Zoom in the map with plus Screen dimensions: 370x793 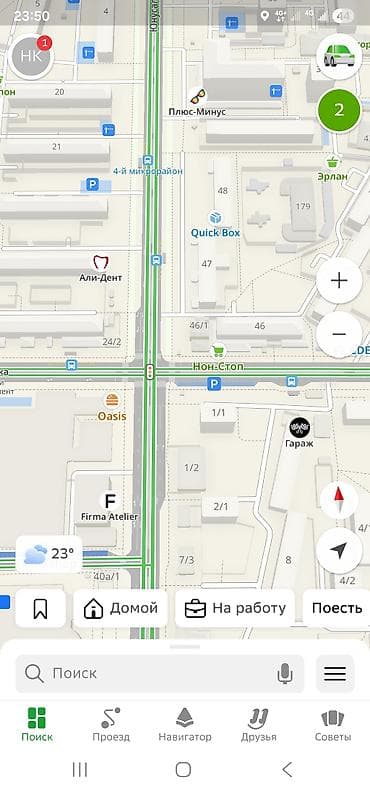tap(339, 281)
